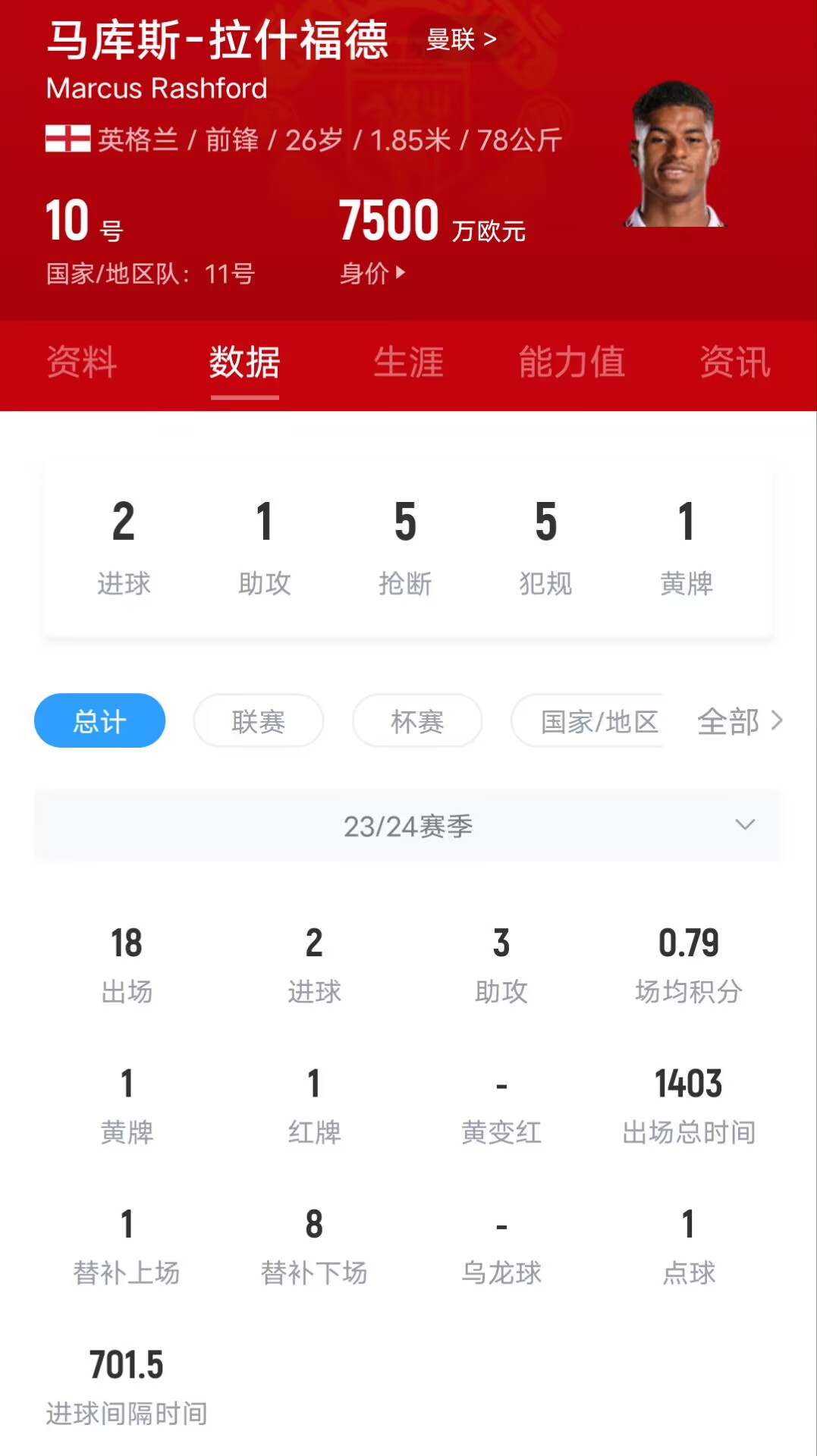Filter stats by 杯赛
Screen dimensions: 817x1456
click(416, 720)
